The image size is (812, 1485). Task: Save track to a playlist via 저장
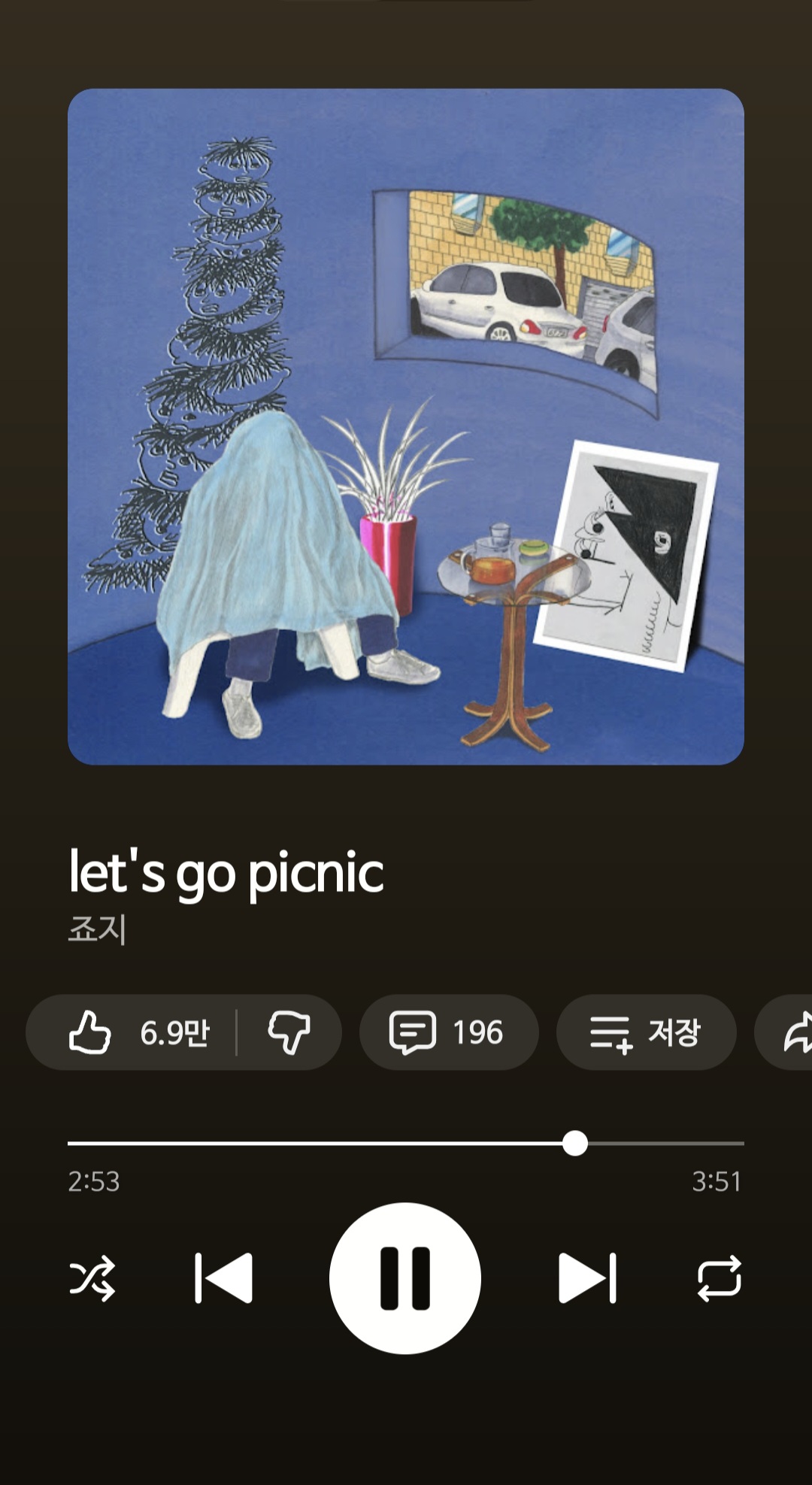tap(645, 1032)
